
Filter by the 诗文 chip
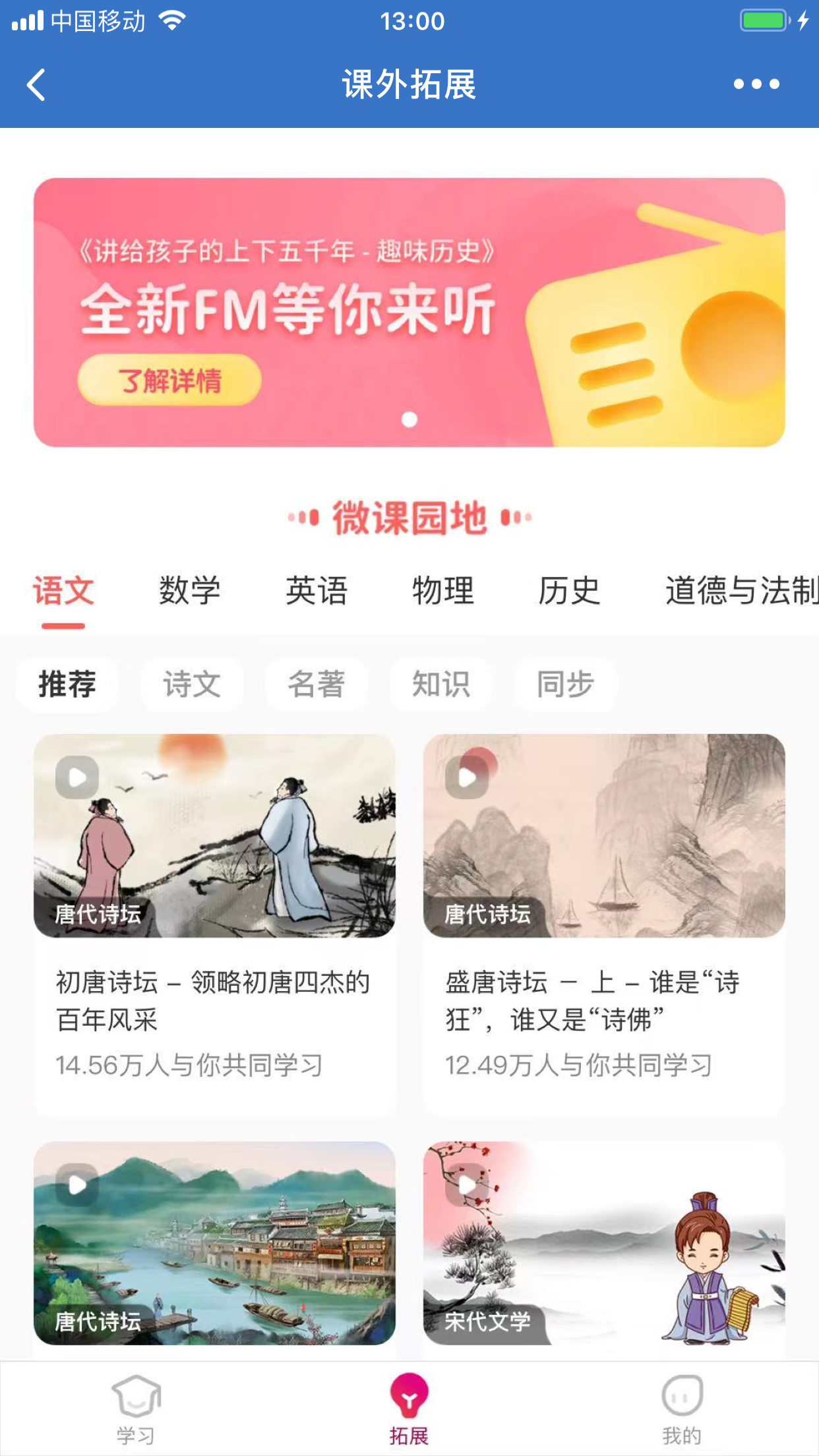coord(192,684)
